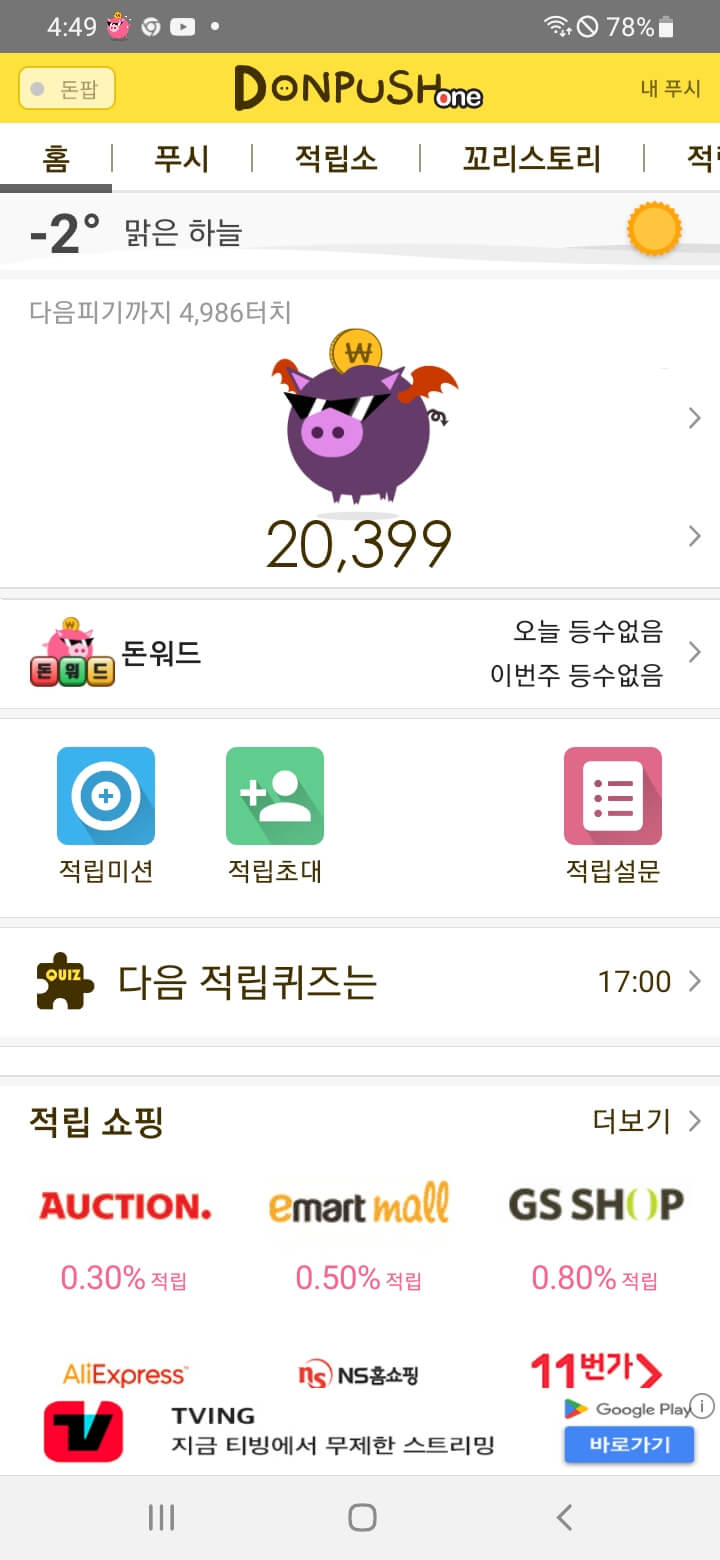Tap 바로가기 on the TVING ad

(628, 1444)
